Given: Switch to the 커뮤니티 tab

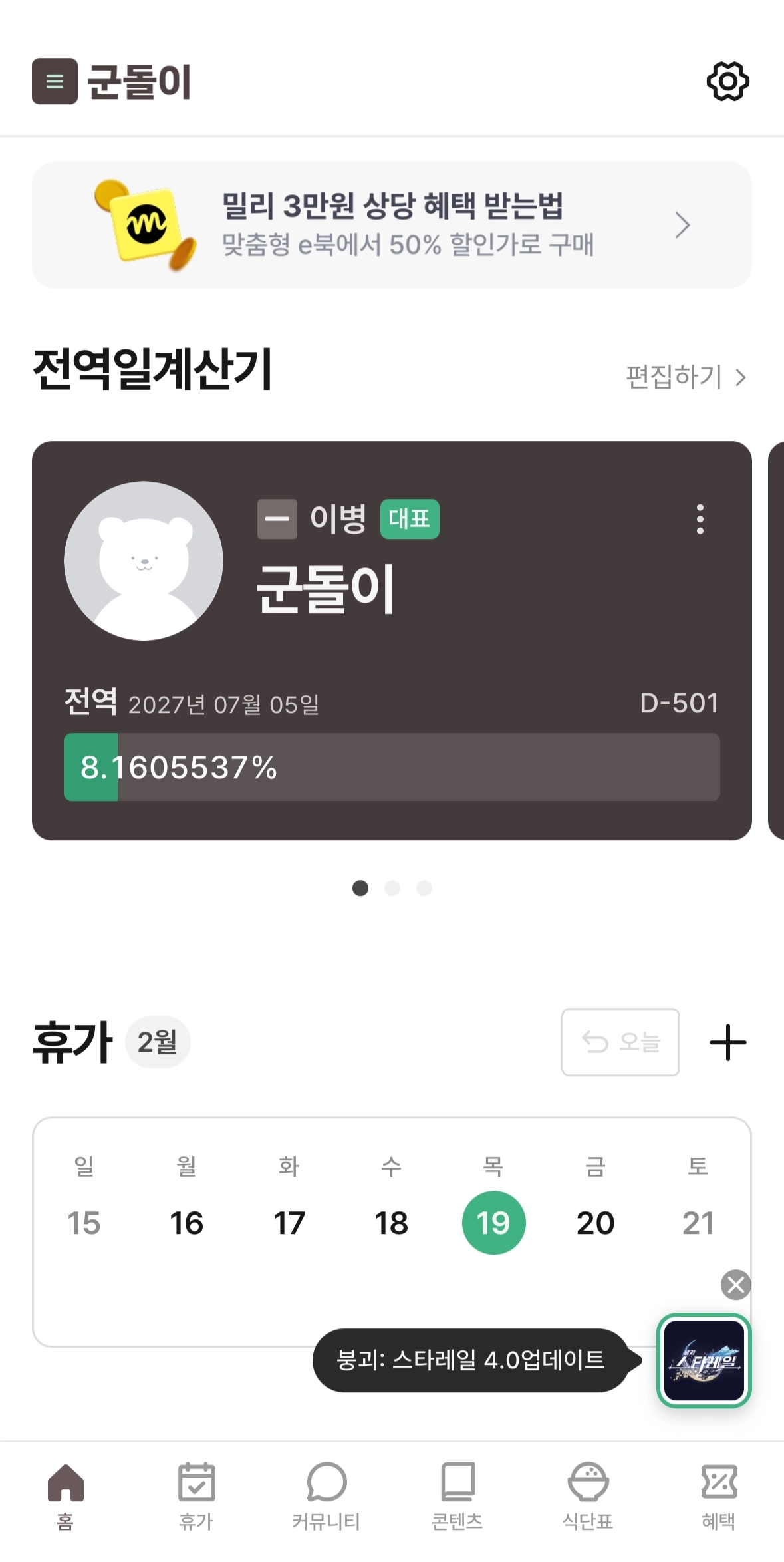Looking at the screenshot, I should (x=327, y=1495).
